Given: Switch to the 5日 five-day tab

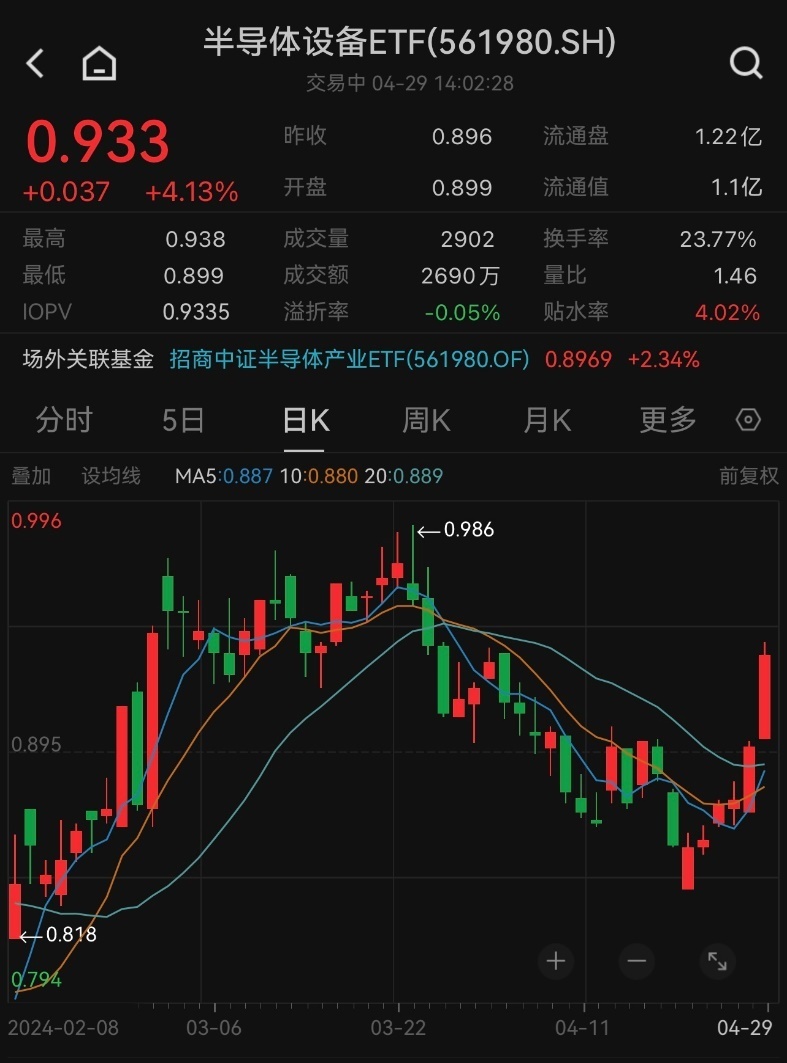Looking at the screenshot, I should click(184, 420).
